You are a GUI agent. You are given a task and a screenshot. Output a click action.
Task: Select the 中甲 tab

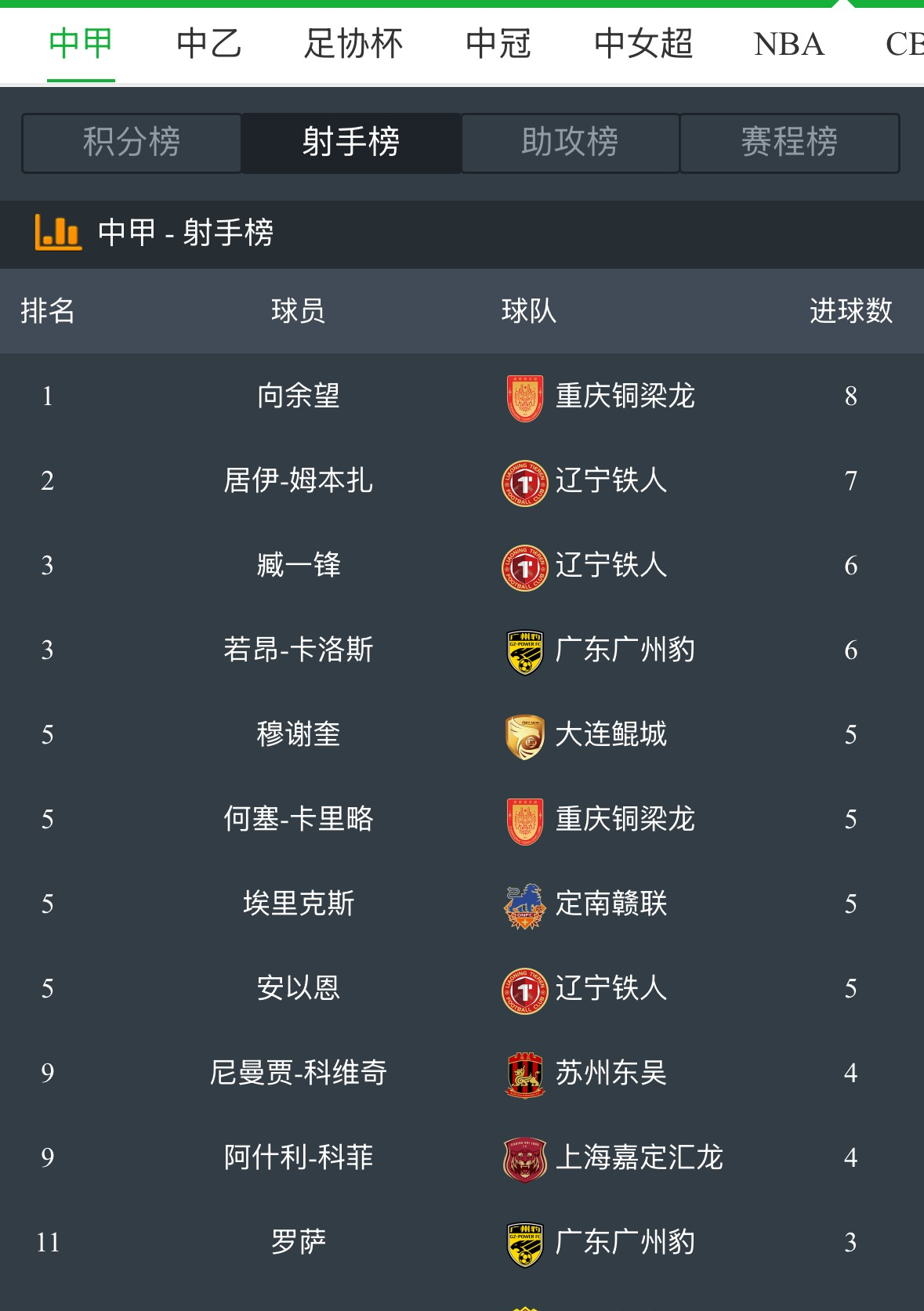click(x=81, y=44)
